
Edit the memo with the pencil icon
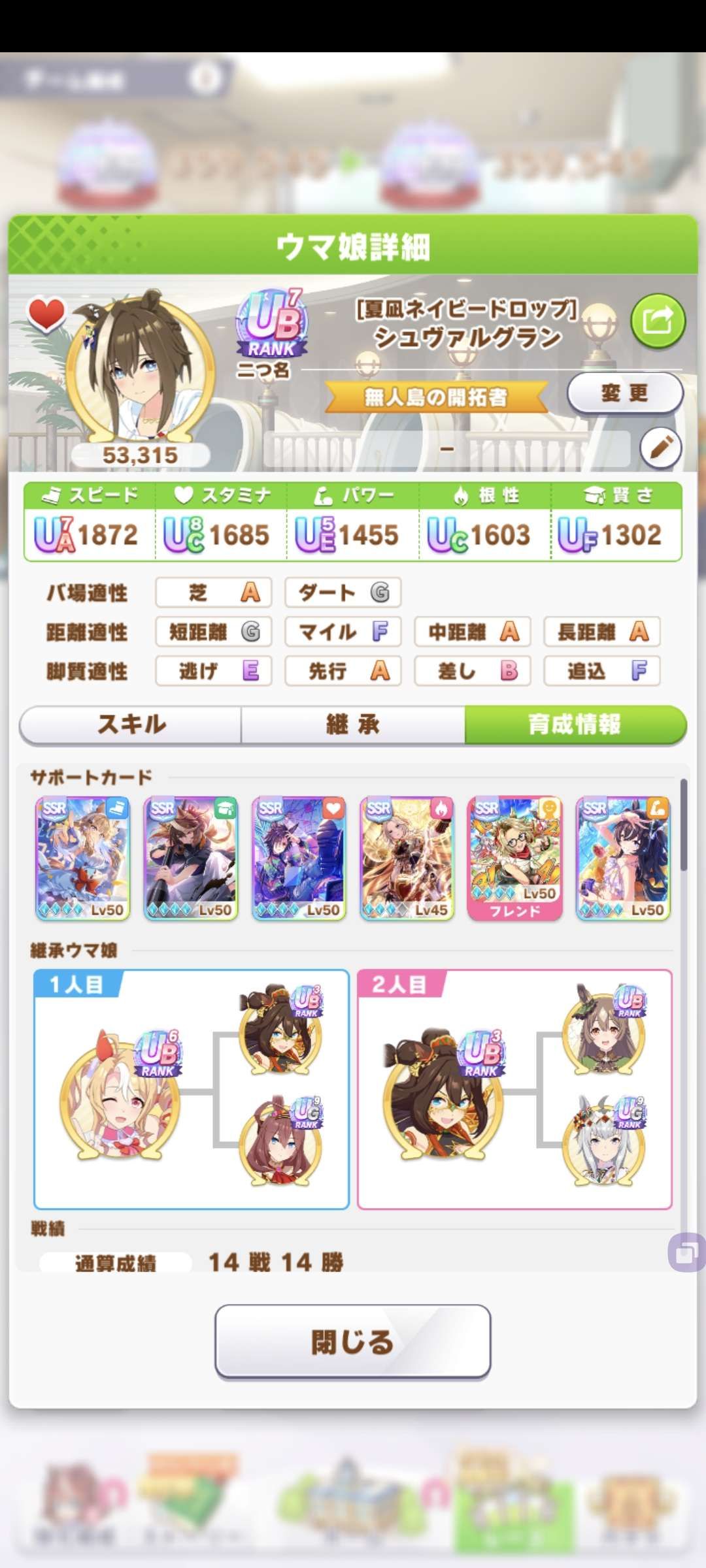pyautogui.click(x=660, y=448)
